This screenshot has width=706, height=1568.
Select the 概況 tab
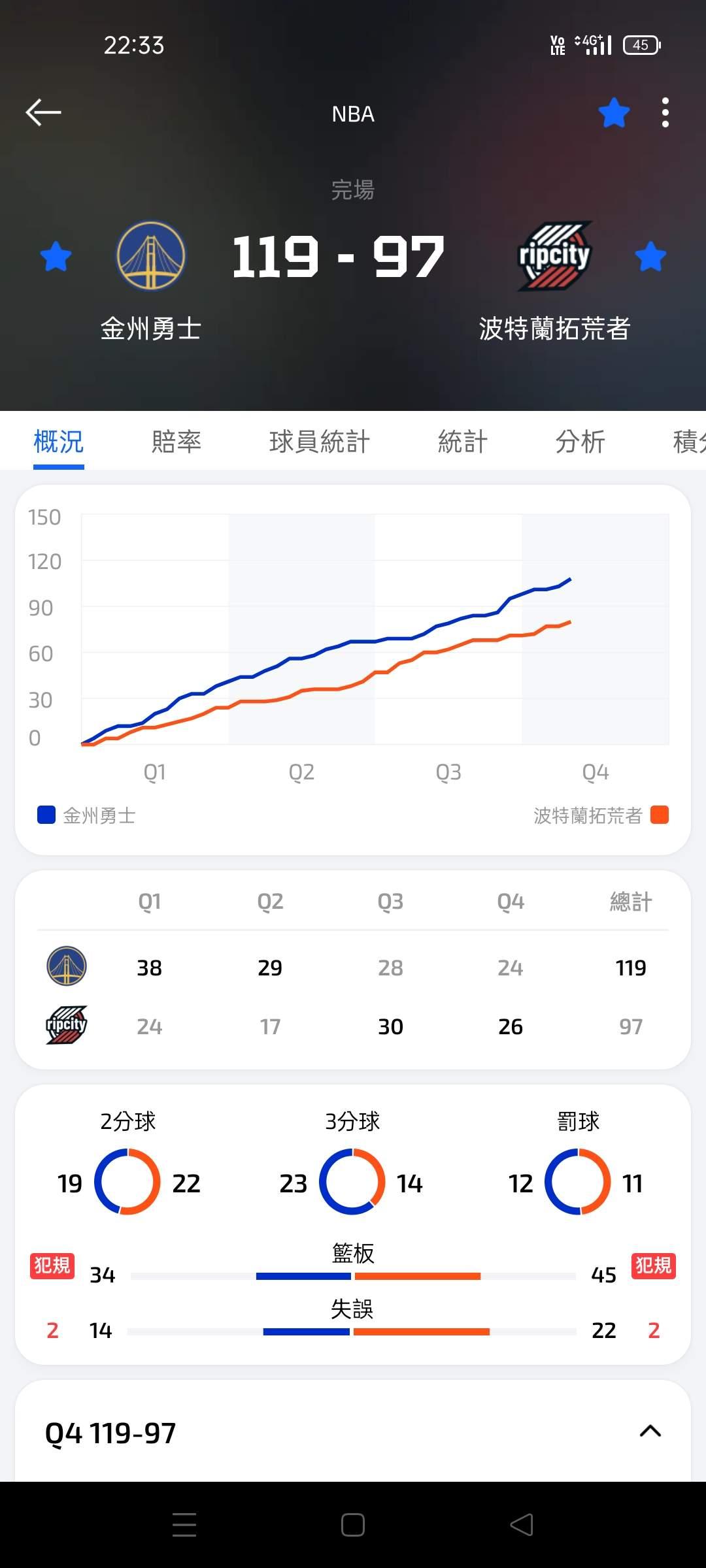tap(59, 442)
